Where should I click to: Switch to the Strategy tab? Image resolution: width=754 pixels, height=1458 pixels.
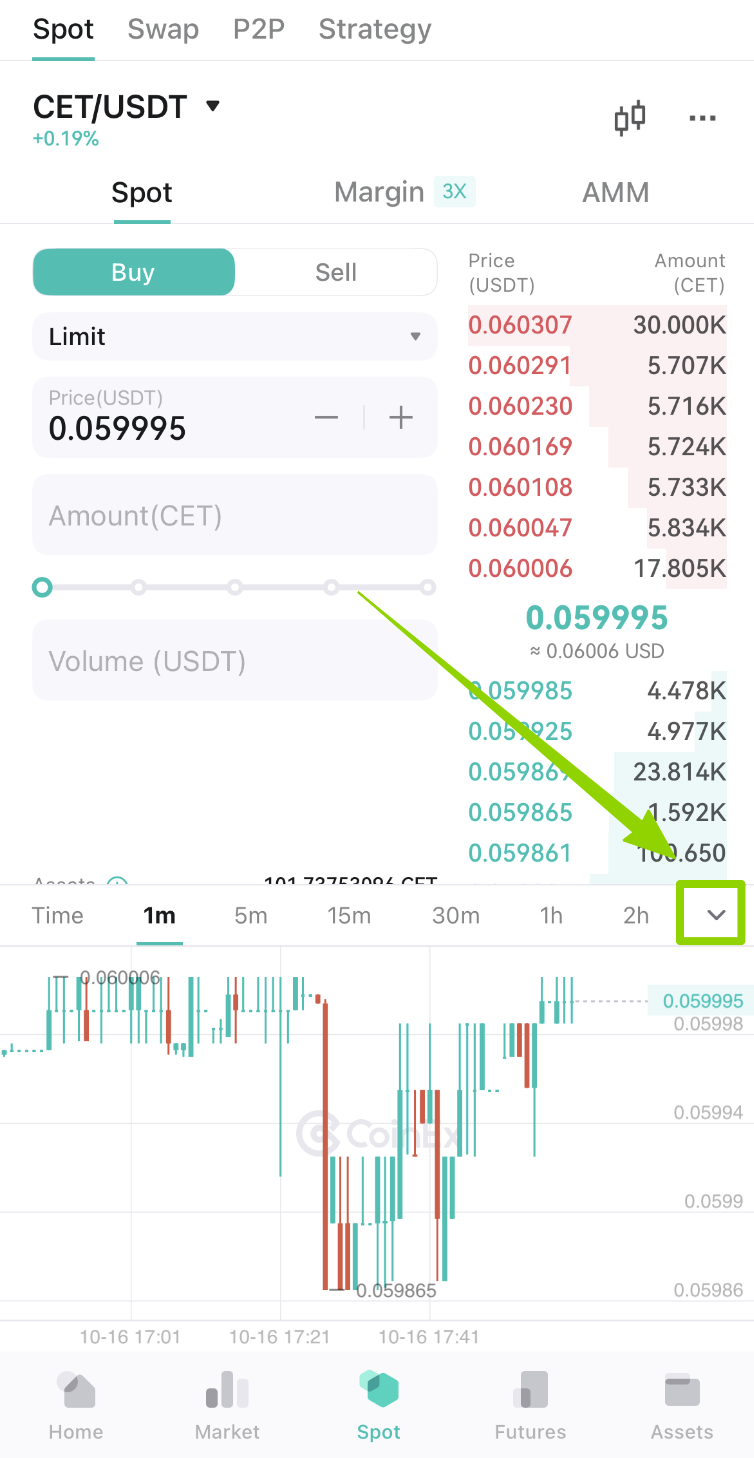375,30
